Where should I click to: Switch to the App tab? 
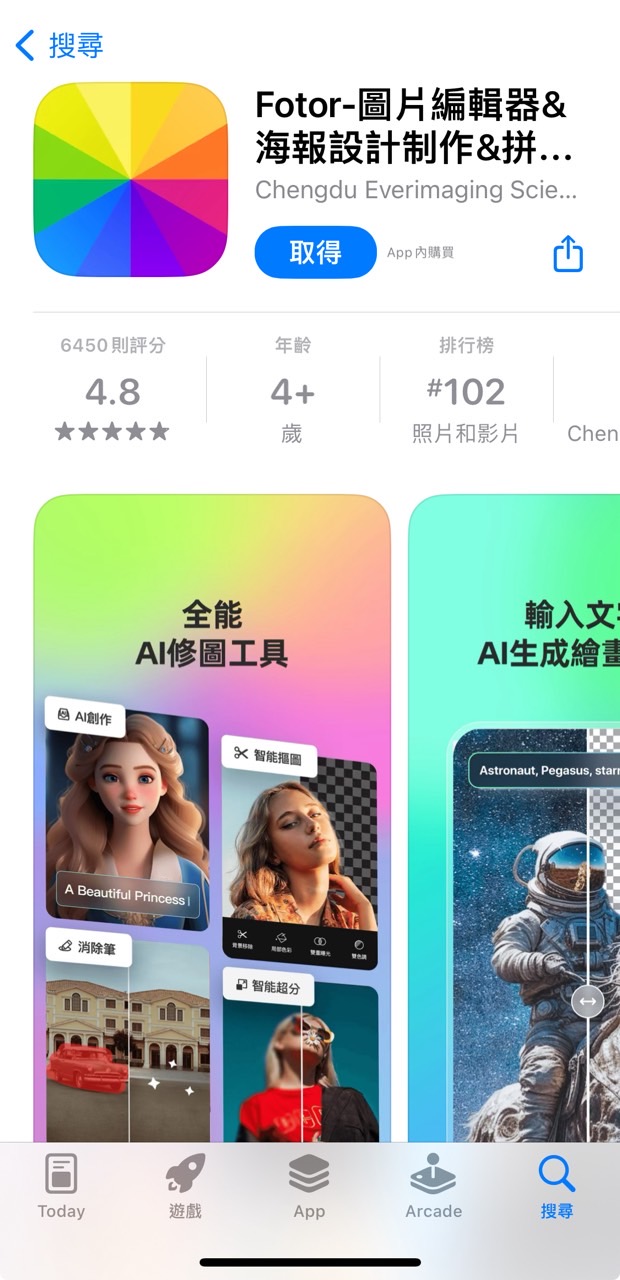[x=309, y=1186]
